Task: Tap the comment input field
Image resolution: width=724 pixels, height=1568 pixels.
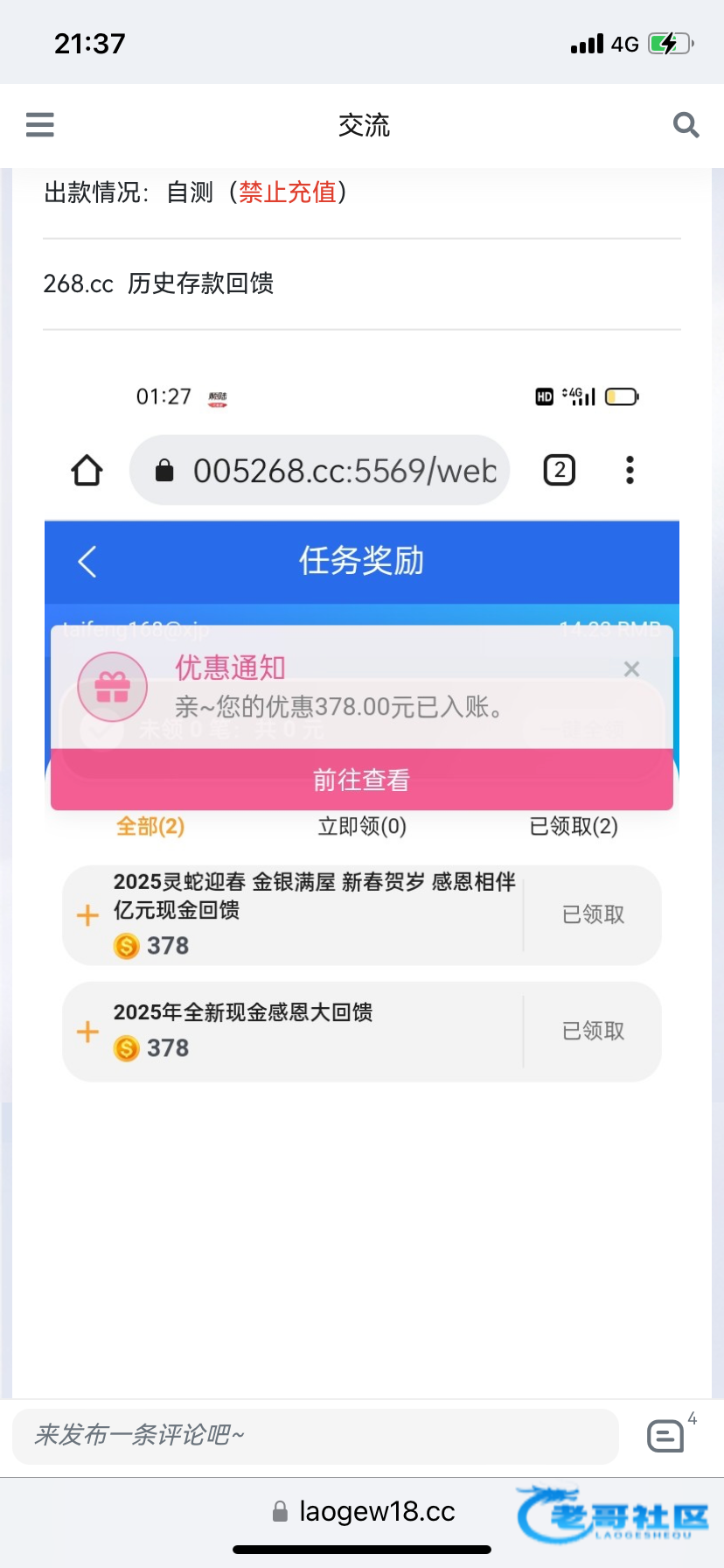Action: tap(315, 1436)
